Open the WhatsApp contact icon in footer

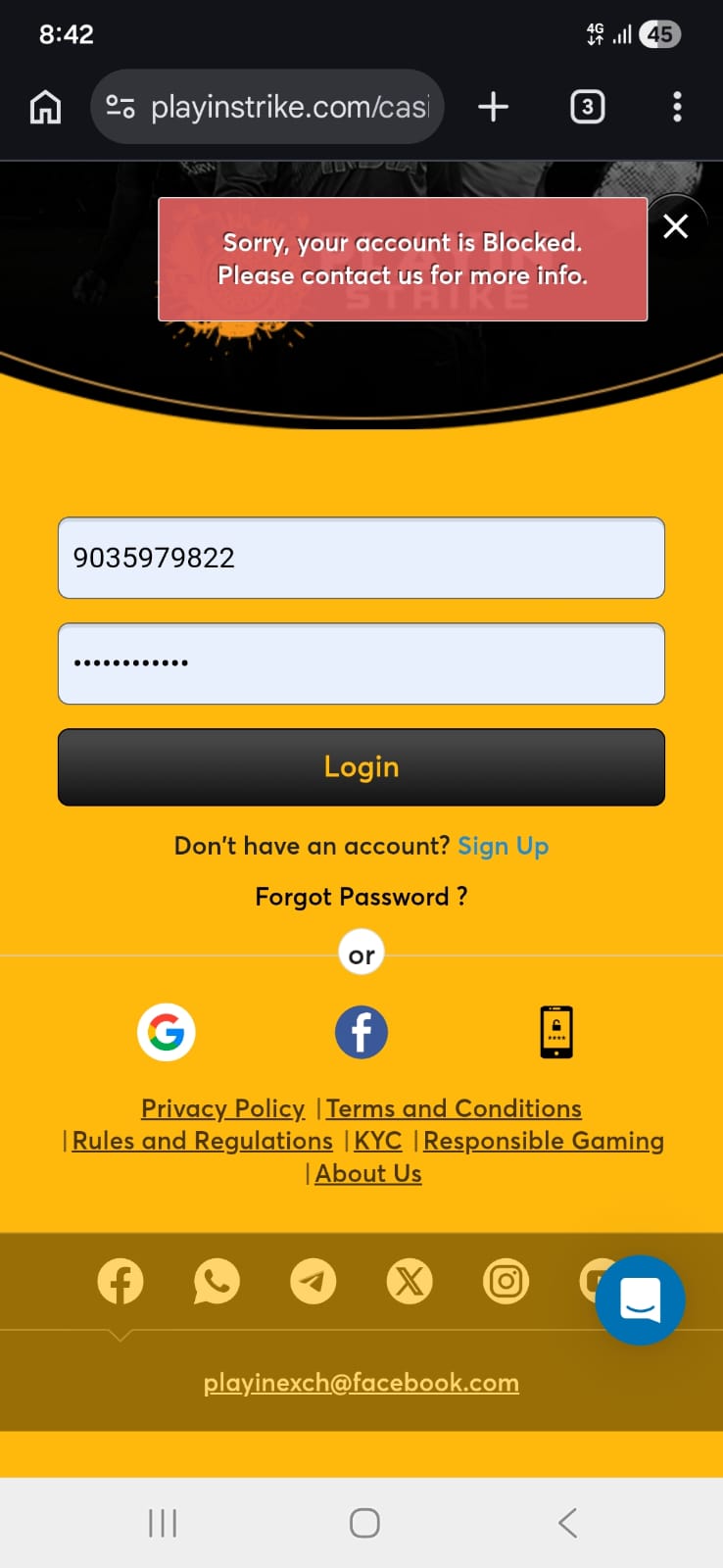(x=217, y=1281)
